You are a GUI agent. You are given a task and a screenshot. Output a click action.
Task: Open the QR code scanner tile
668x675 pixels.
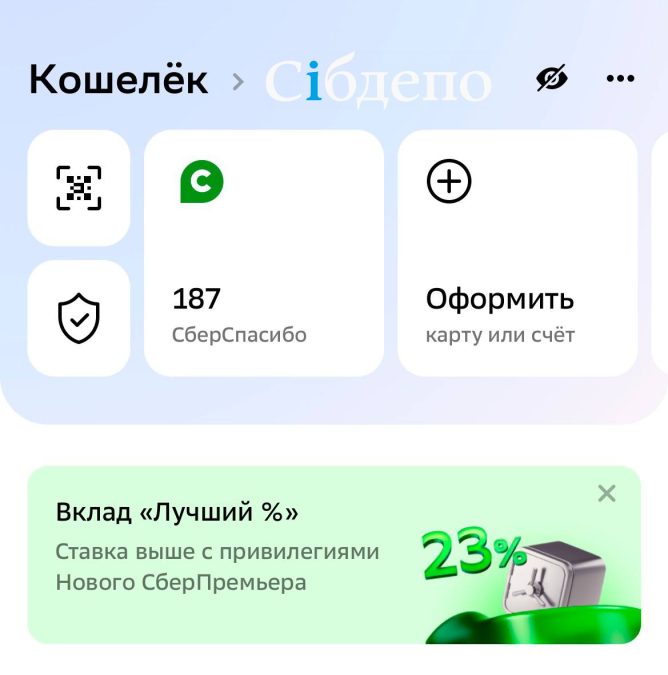click(x=79, y=188)
